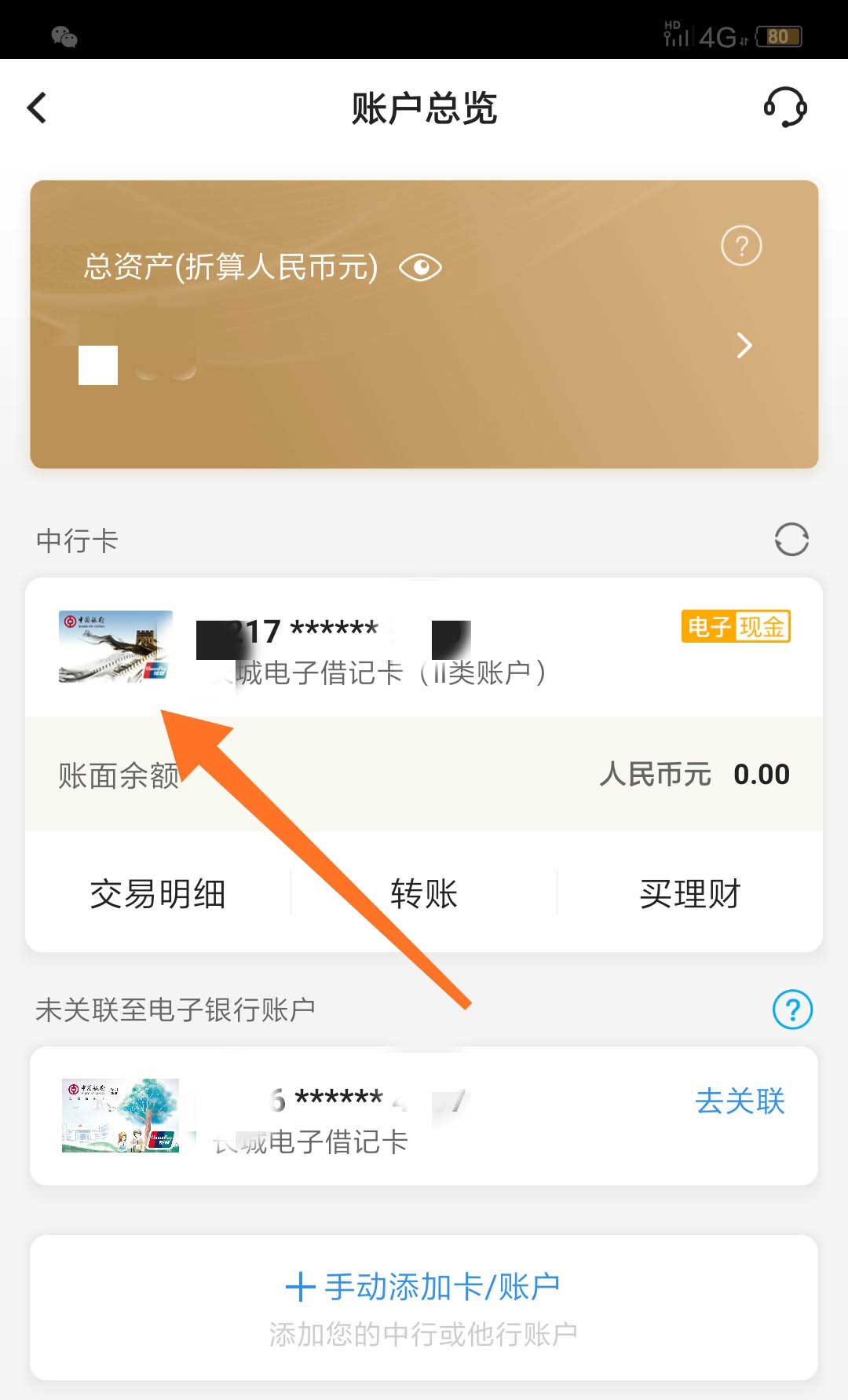Switch to 转账 option
This screenshot has height=1400, width=848.
pos(422,892)
